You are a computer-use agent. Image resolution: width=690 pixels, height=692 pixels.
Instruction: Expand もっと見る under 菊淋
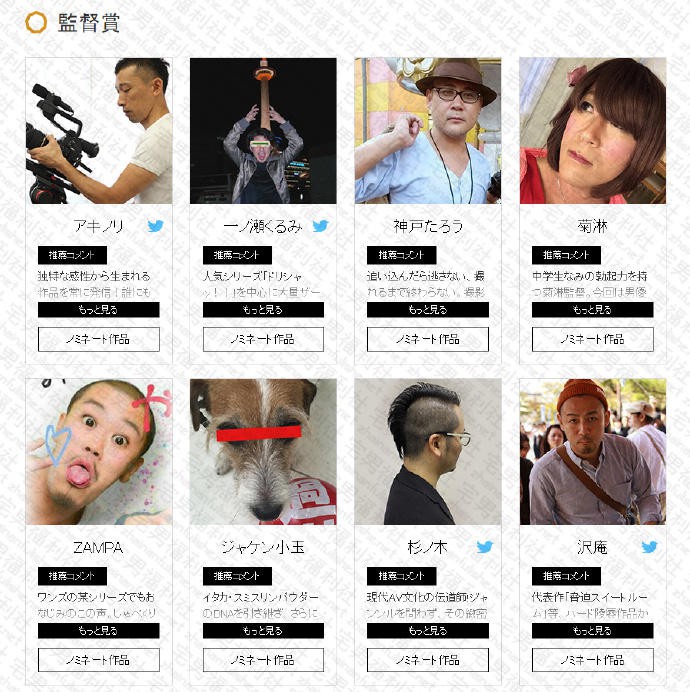pyautogui.click(x=592, y=310)
